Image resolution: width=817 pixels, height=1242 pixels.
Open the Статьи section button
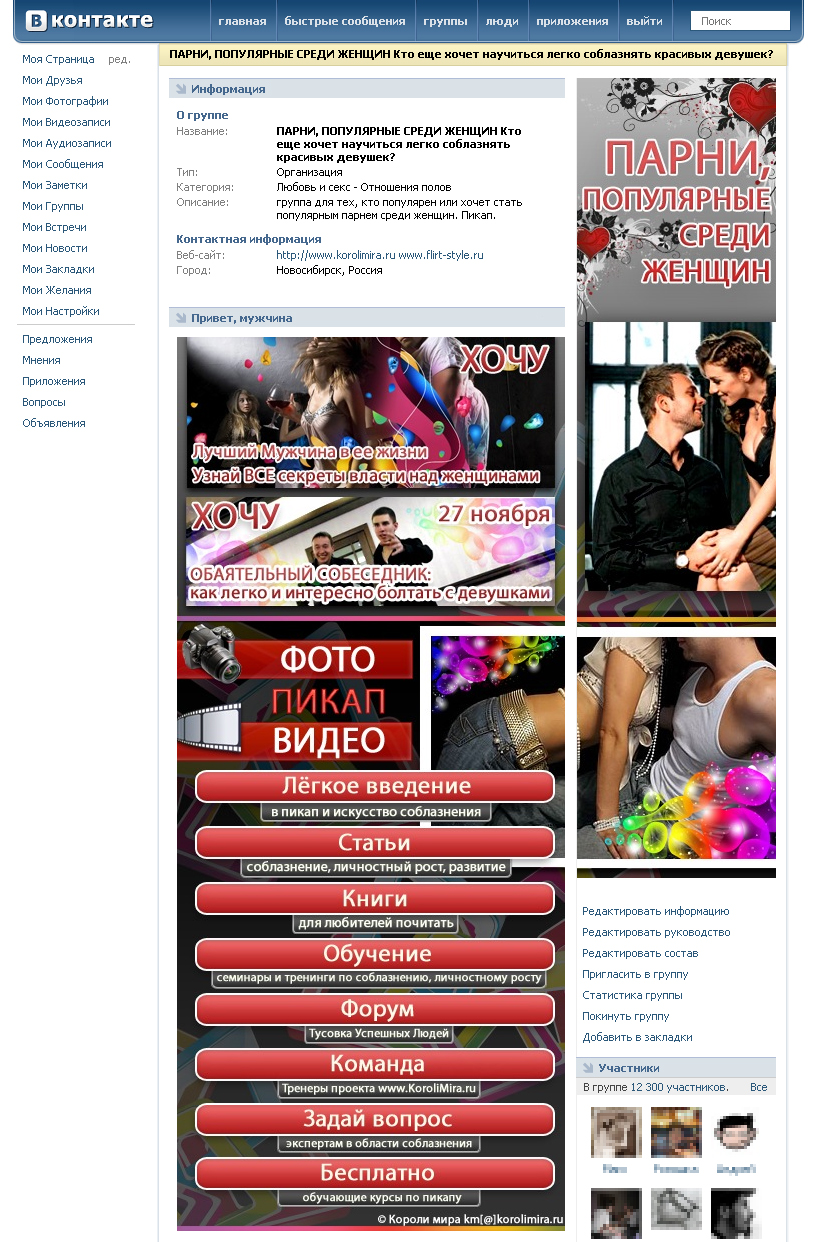(375, 842)
